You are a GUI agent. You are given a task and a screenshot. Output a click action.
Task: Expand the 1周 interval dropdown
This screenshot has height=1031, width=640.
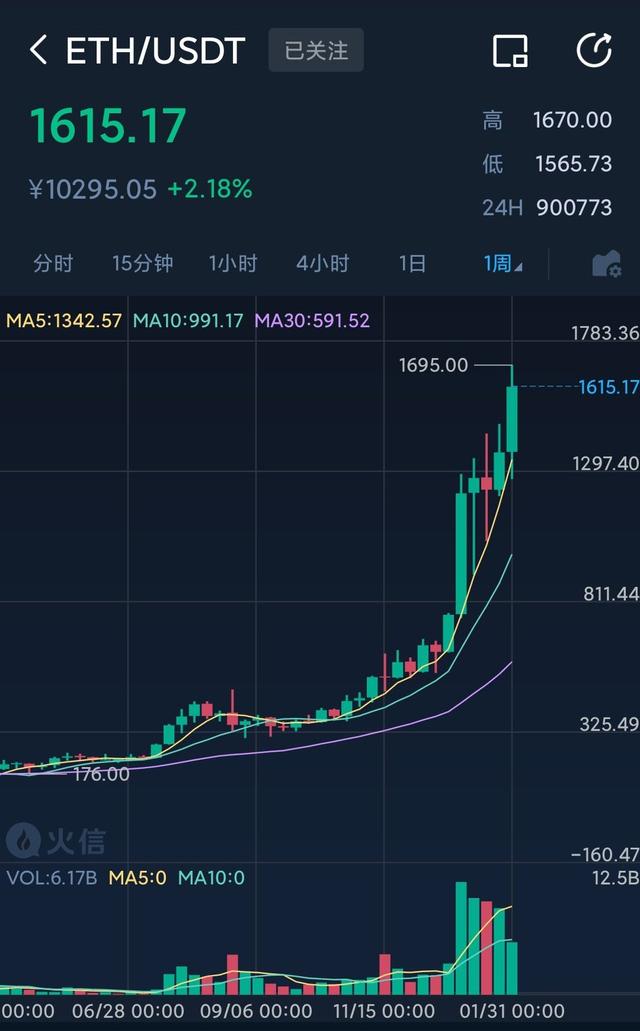point(502,264)
